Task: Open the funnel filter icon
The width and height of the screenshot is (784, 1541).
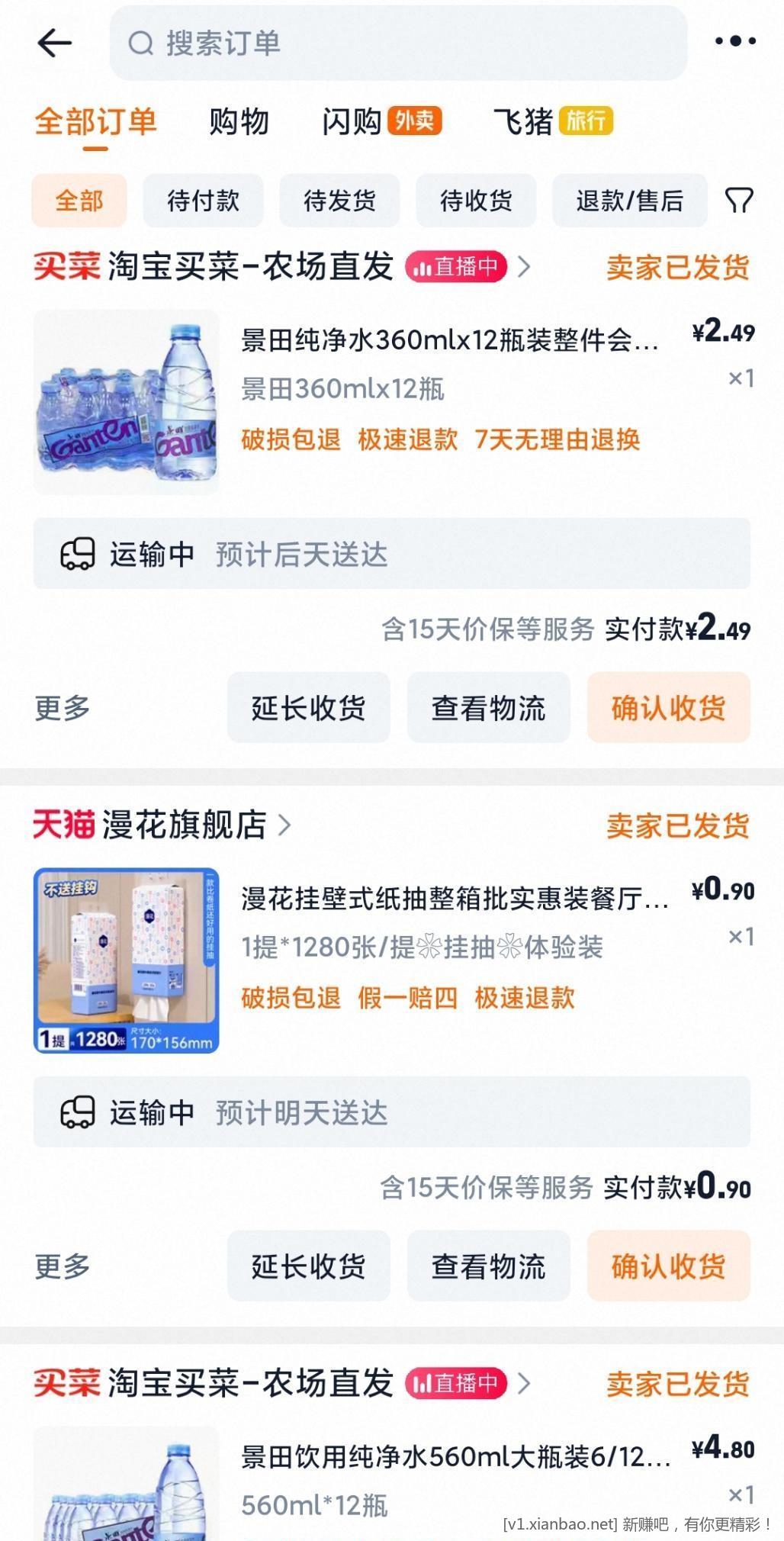Action: coord(738,201)
